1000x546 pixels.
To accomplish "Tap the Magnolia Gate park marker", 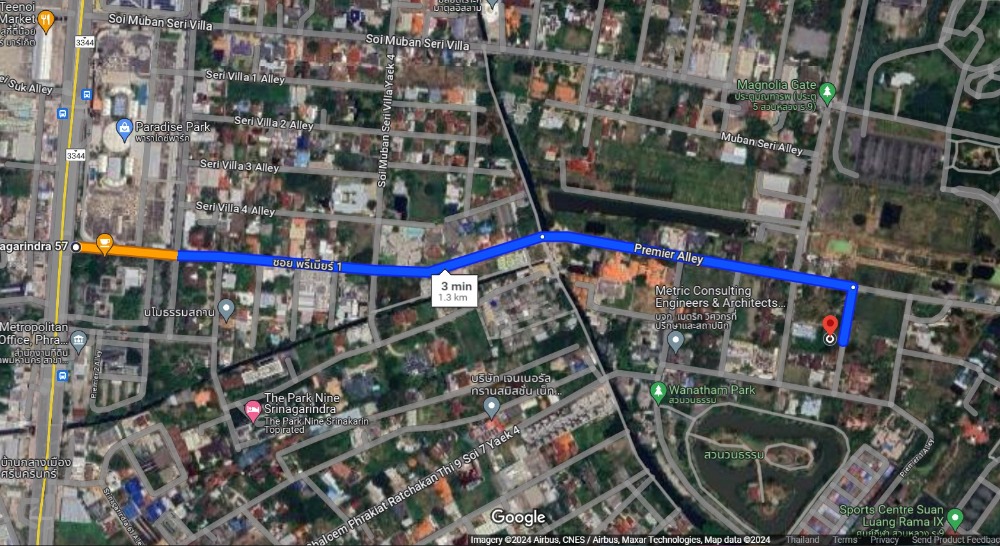I will click(x=826, y=93).
